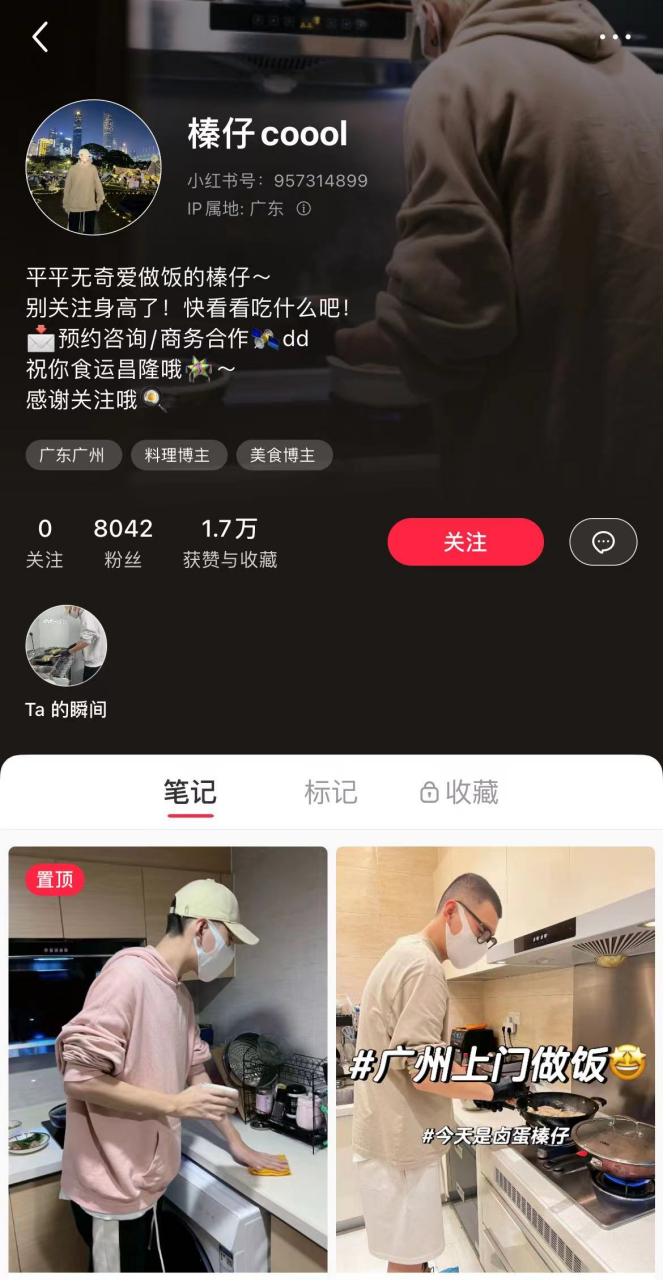Send a private message via chat icon
The width and height of the screenshot is (663, 1280).
coord(603,542)
